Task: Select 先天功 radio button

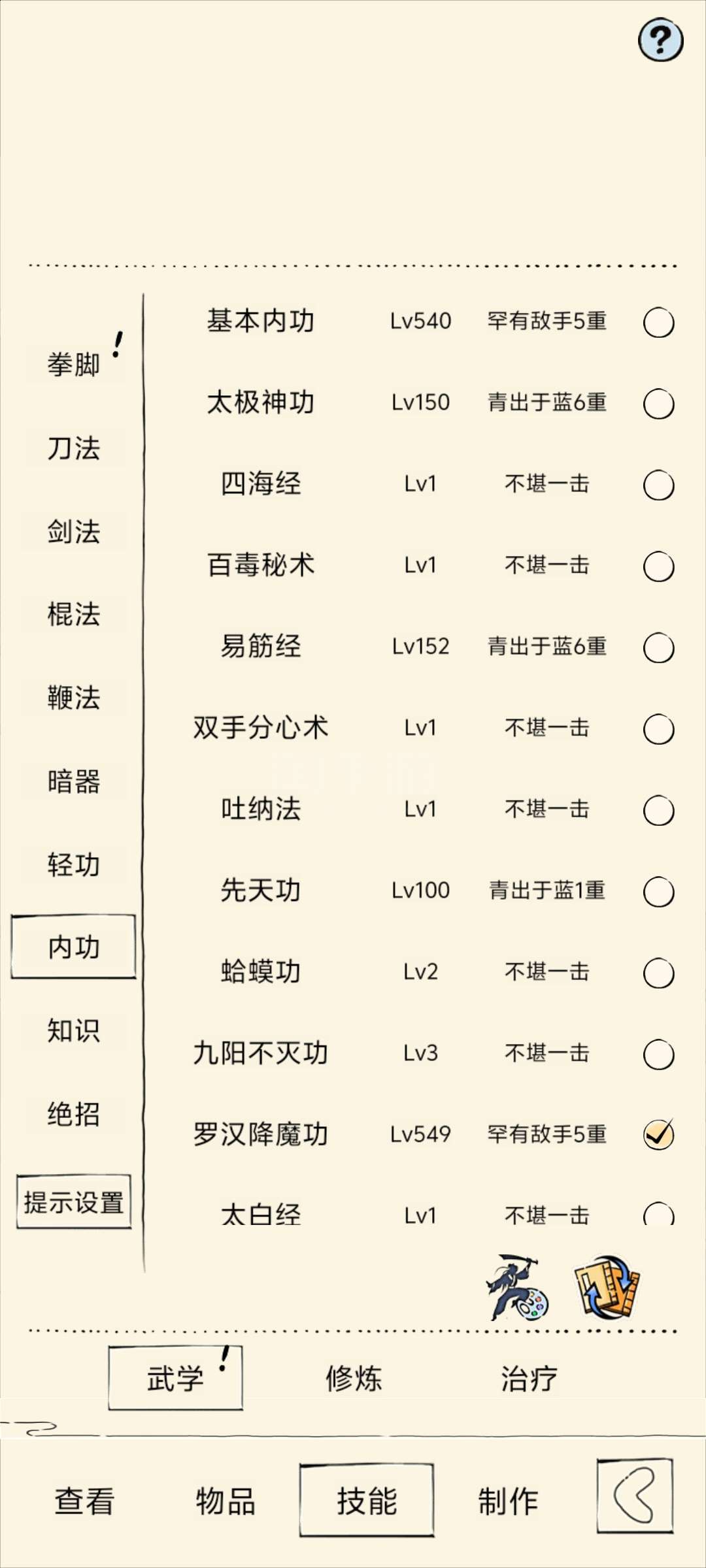Action: click(x=658, y=892)
